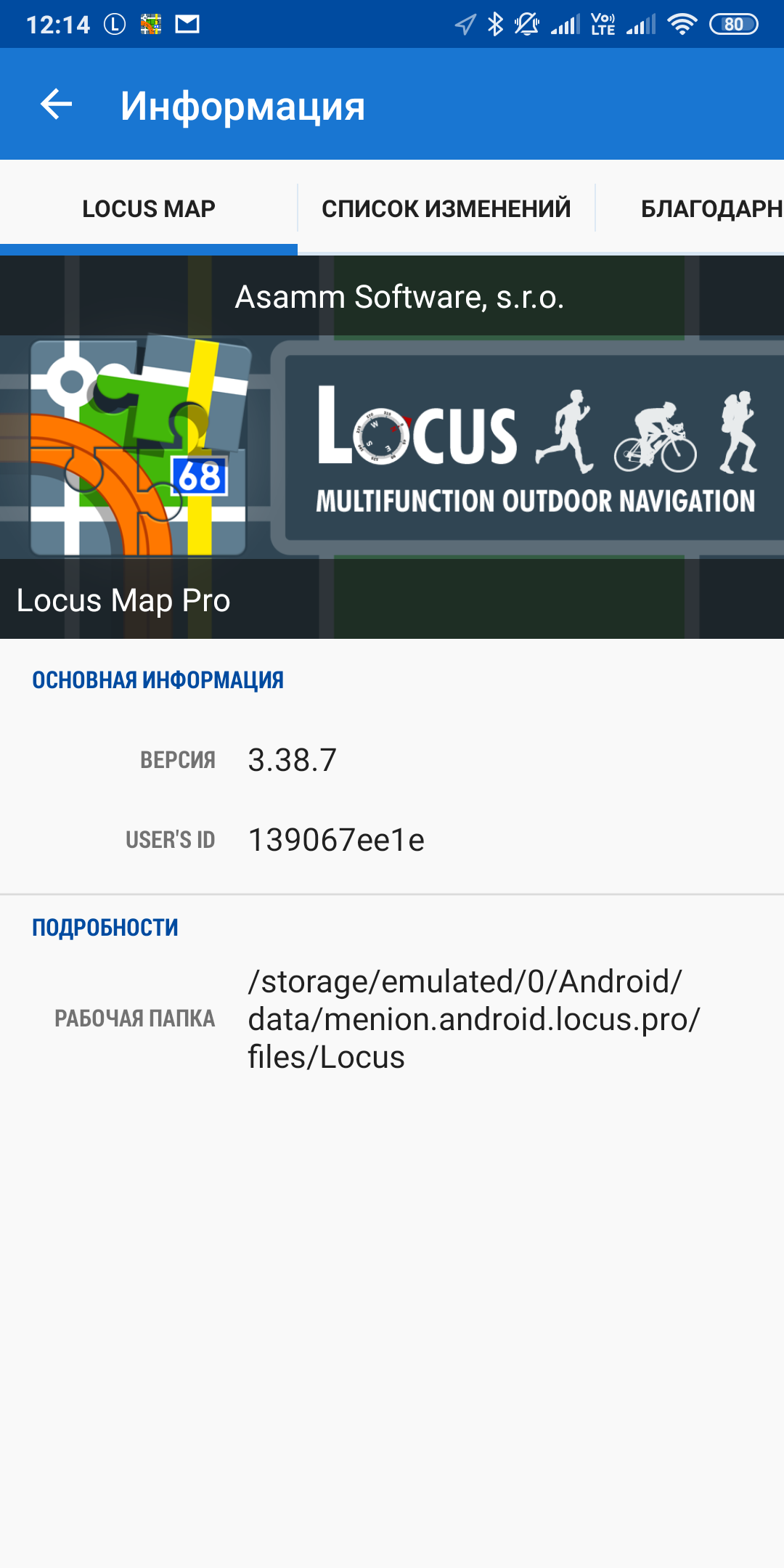Go back from the Информация screen
784x1568 pixels.
pos(56,105)
